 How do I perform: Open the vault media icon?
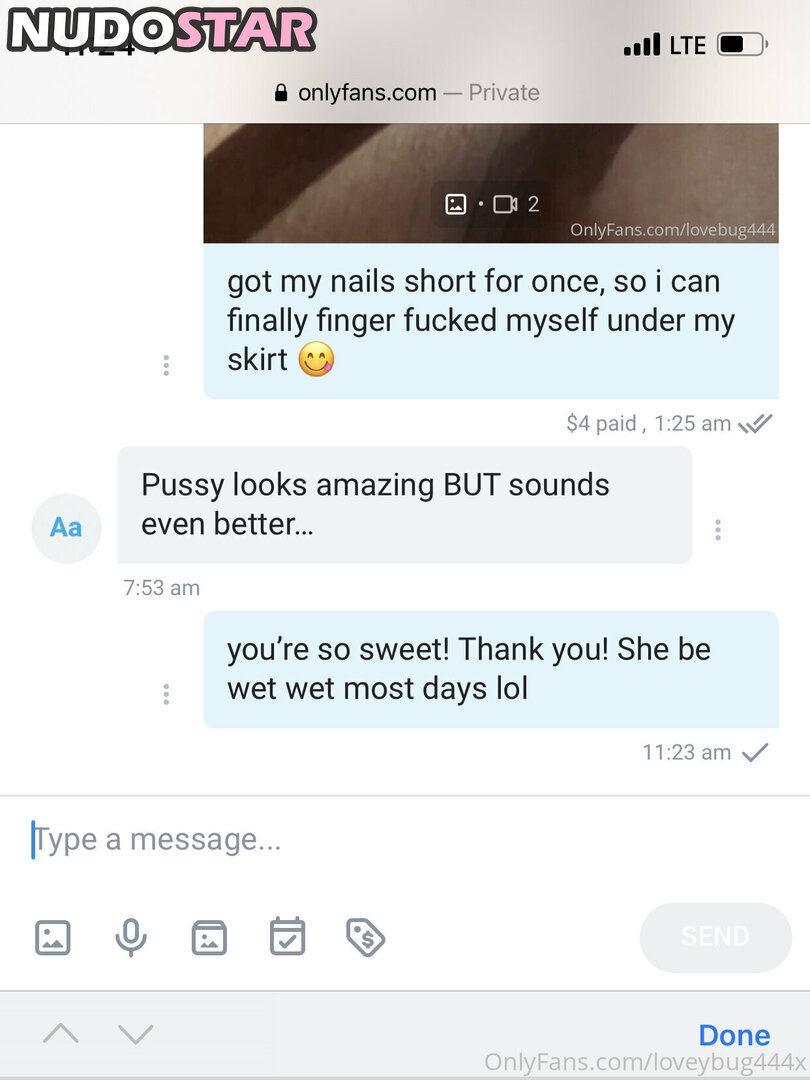tap(209, 937)
